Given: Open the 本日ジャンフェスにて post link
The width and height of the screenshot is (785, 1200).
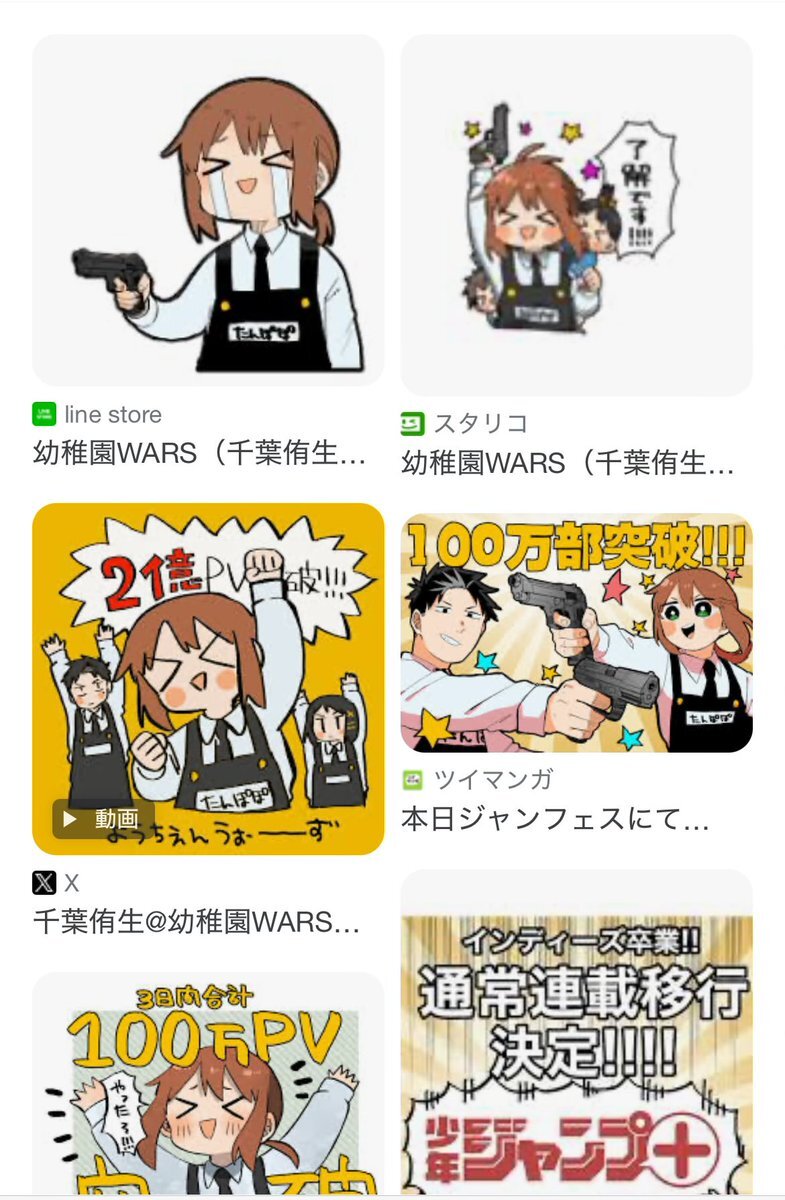Looking at the screenshot, I should (555, 820).
